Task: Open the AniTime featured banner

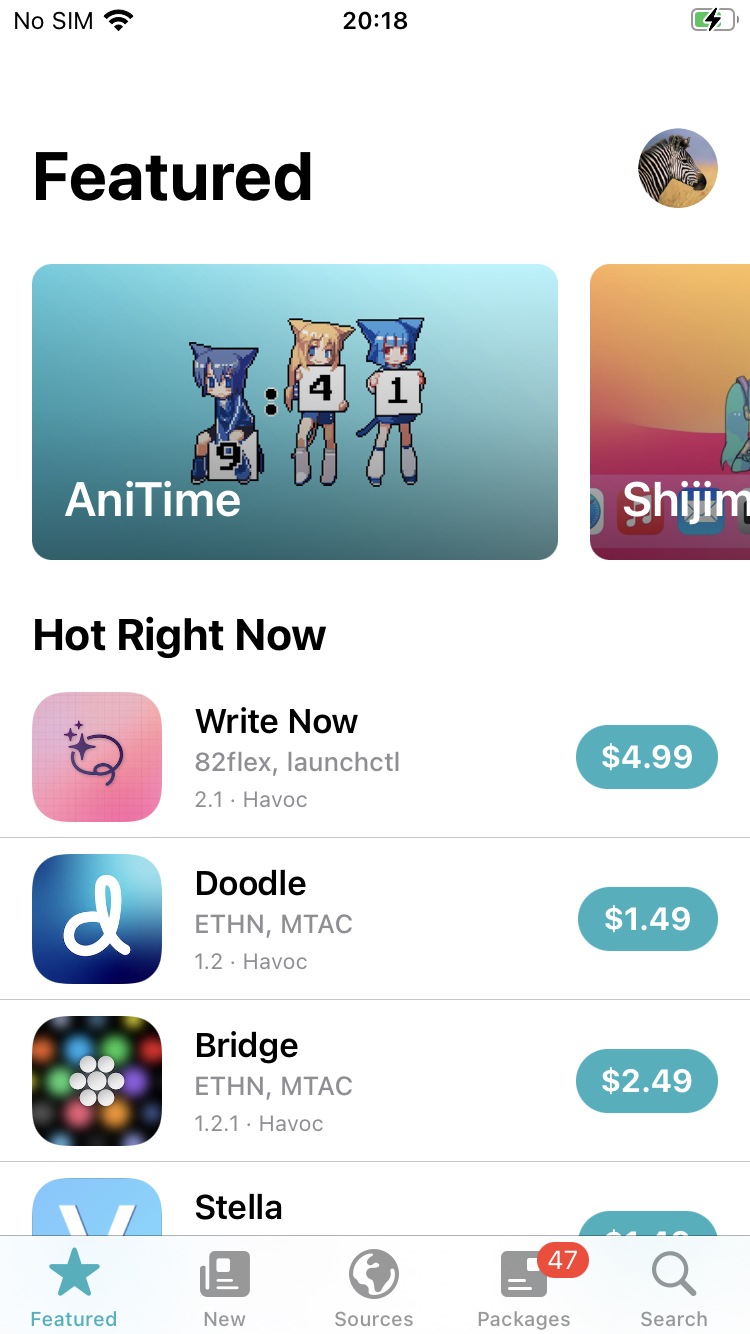Action: click(x=294, y=412)
